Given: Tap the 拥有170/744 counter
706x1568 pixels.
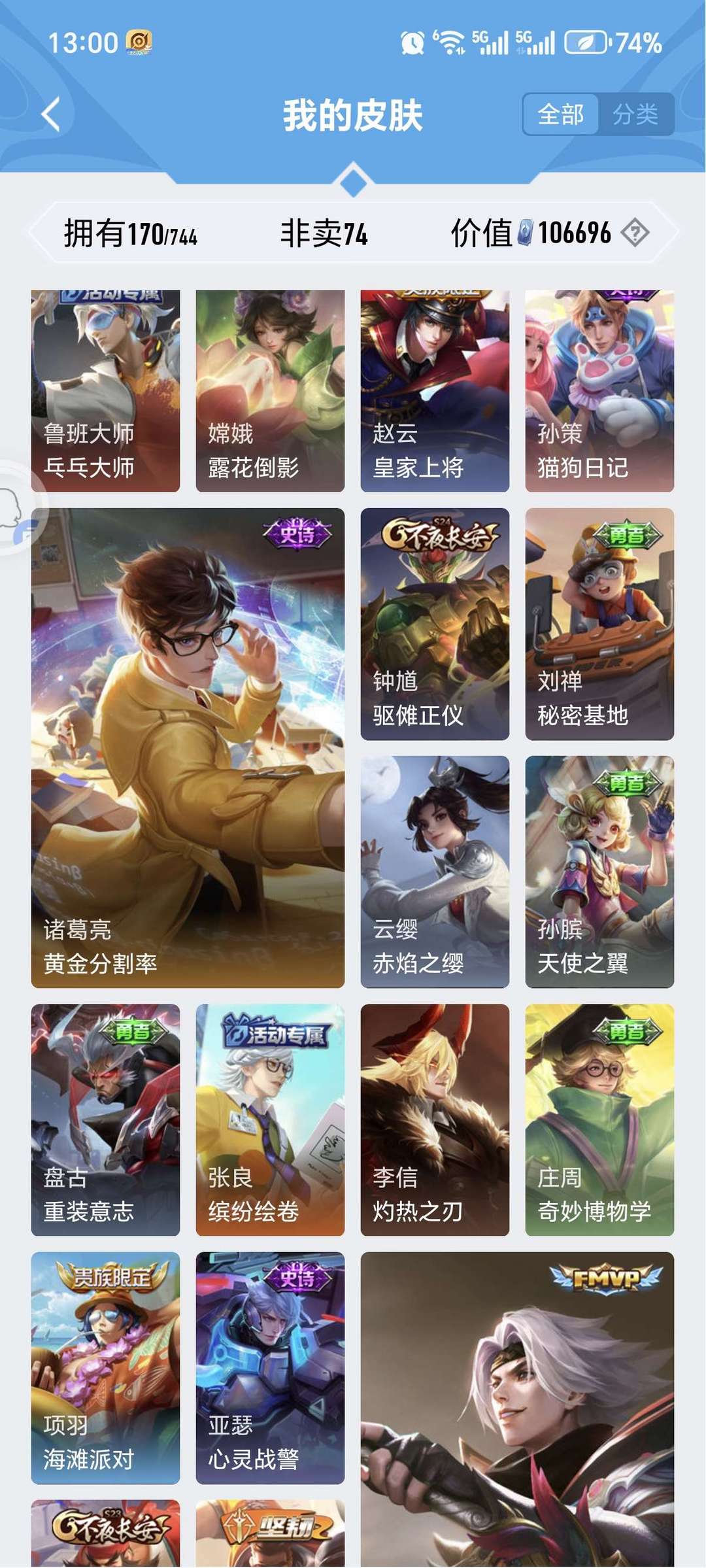Looking at the screenshot, I should 131,233.
